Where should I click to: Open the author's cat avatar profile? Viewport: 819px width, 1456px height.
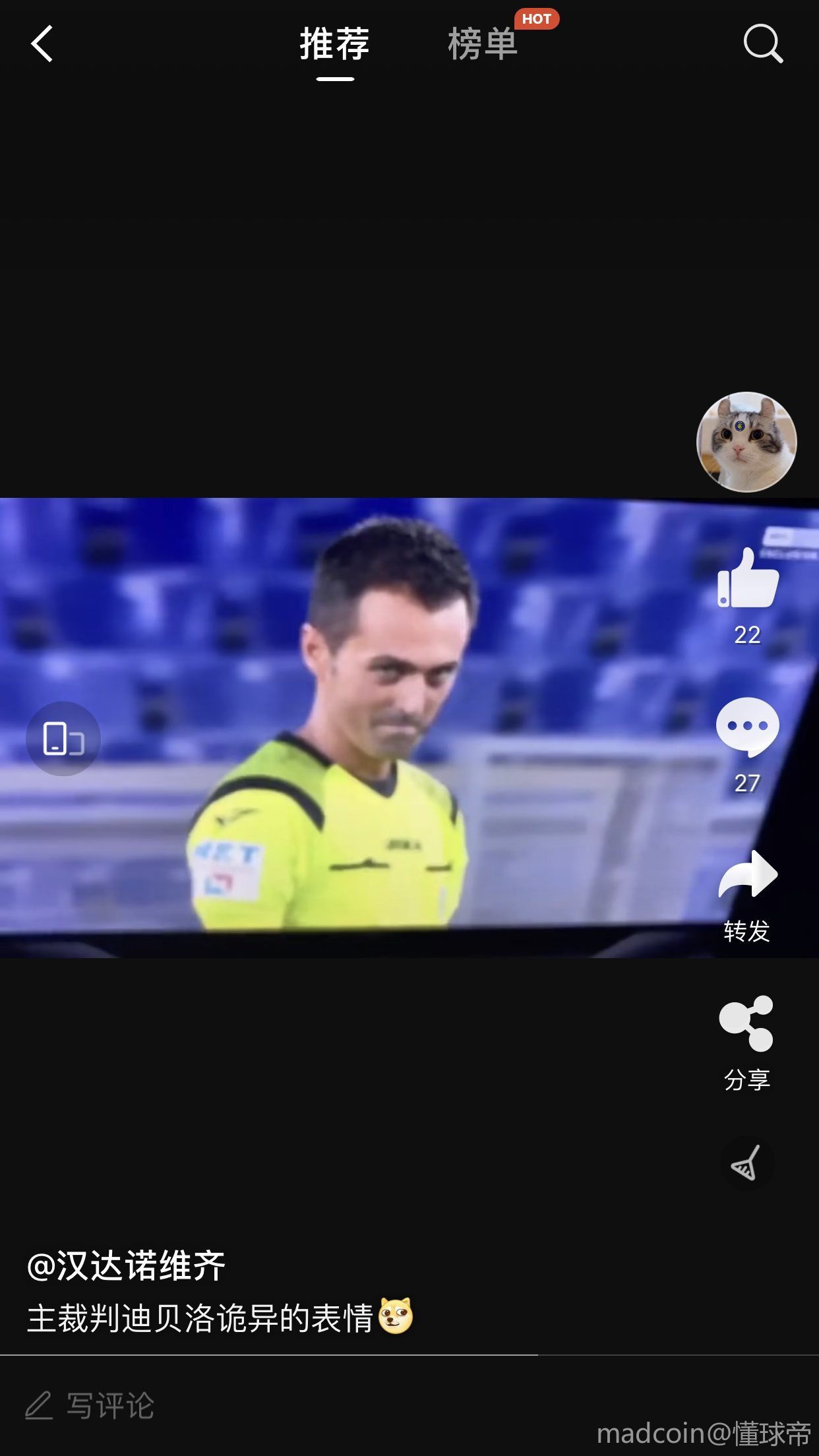tap(746, 442)
